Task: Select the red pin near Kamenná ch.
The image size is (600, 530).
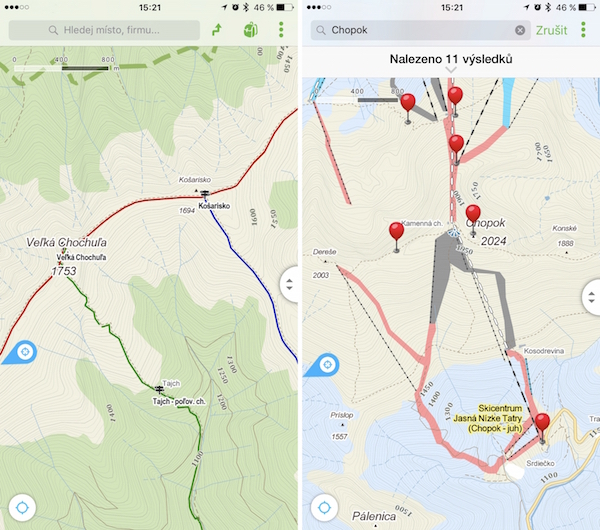Action: (397, 234)
